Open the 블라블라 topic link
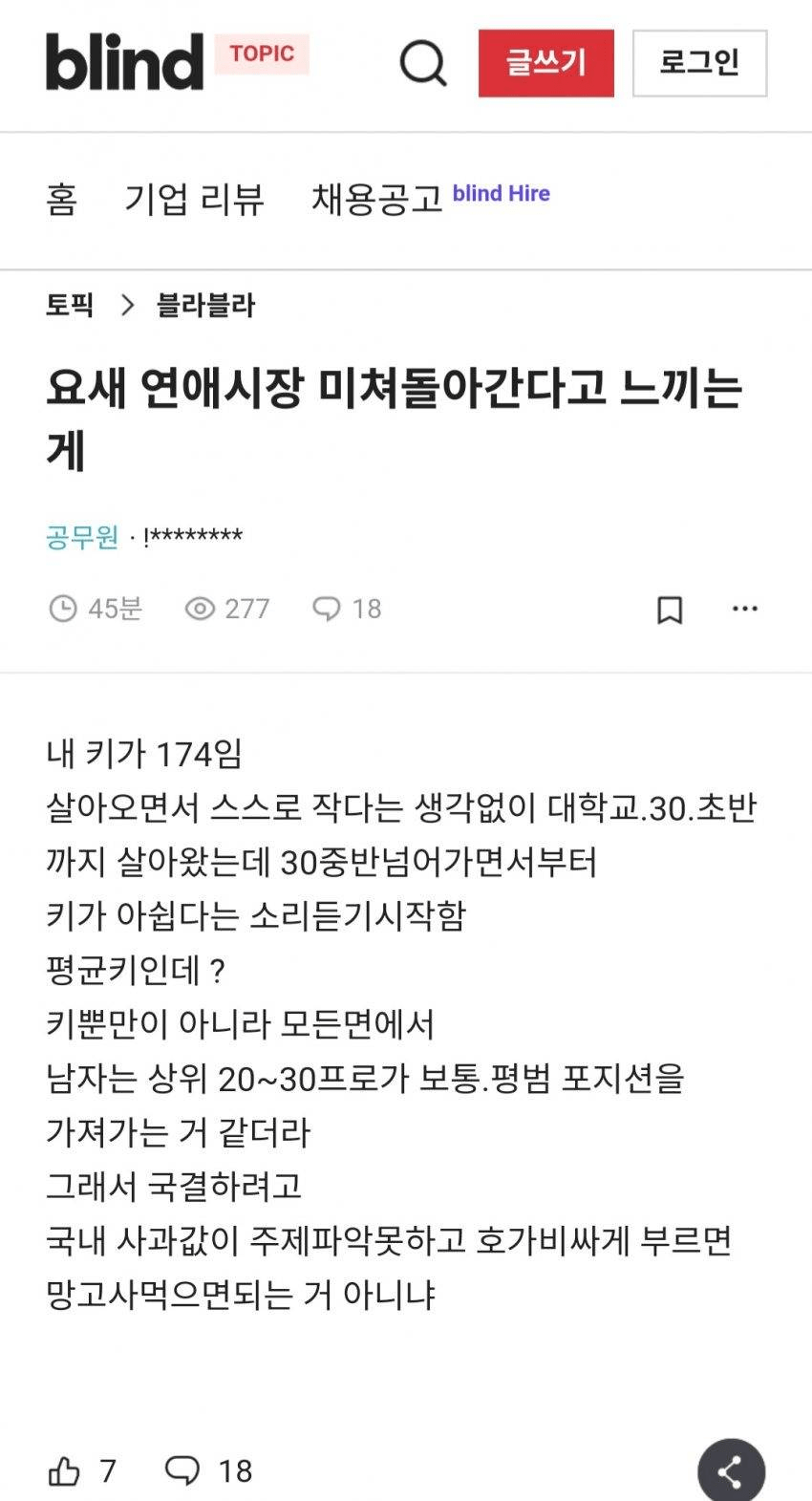 click(x=205, y=305)
